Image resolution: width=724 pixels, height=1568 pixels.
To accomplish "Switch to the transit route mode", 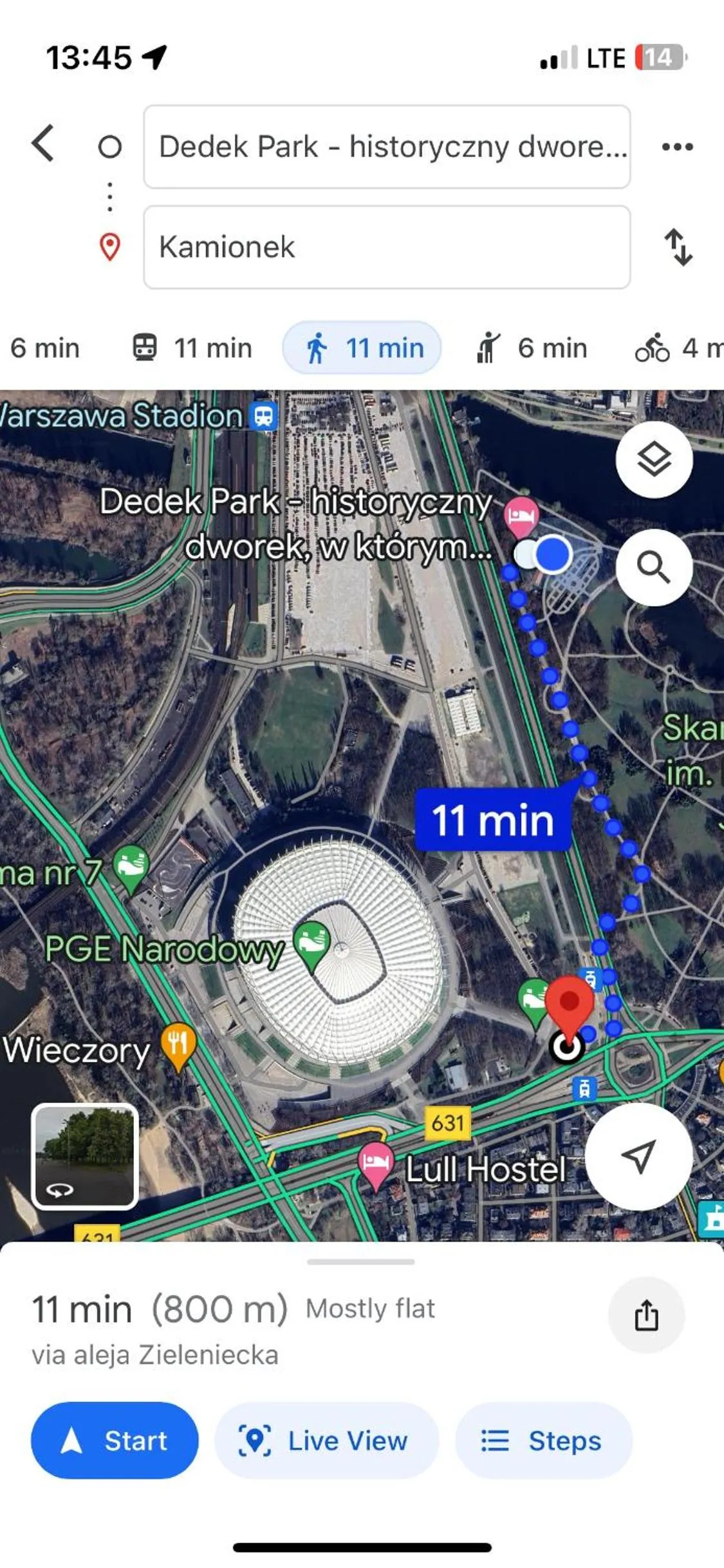I will [x=193, y=348].
